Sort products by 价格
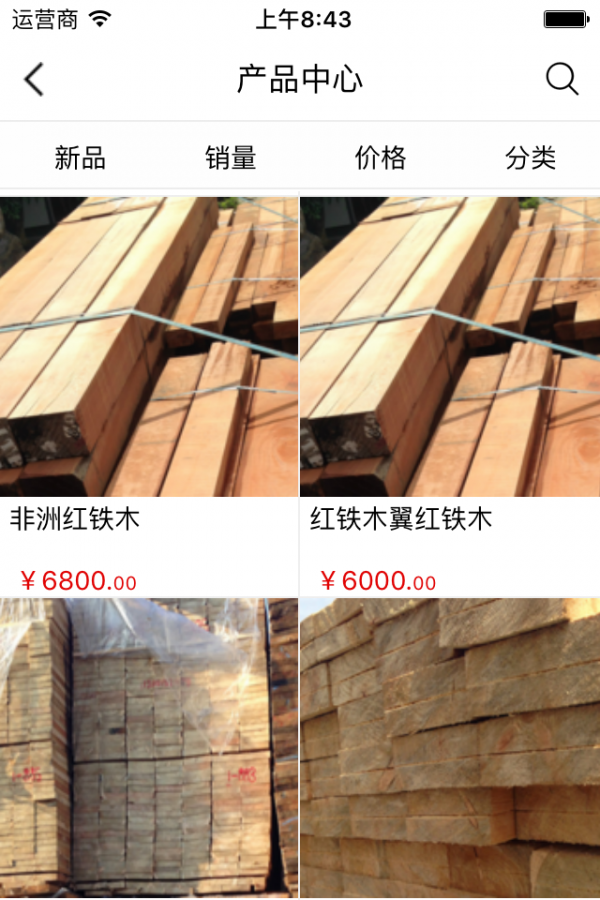Image resolution: width=600 pixels, height=900 pixels. coord(380,158)
